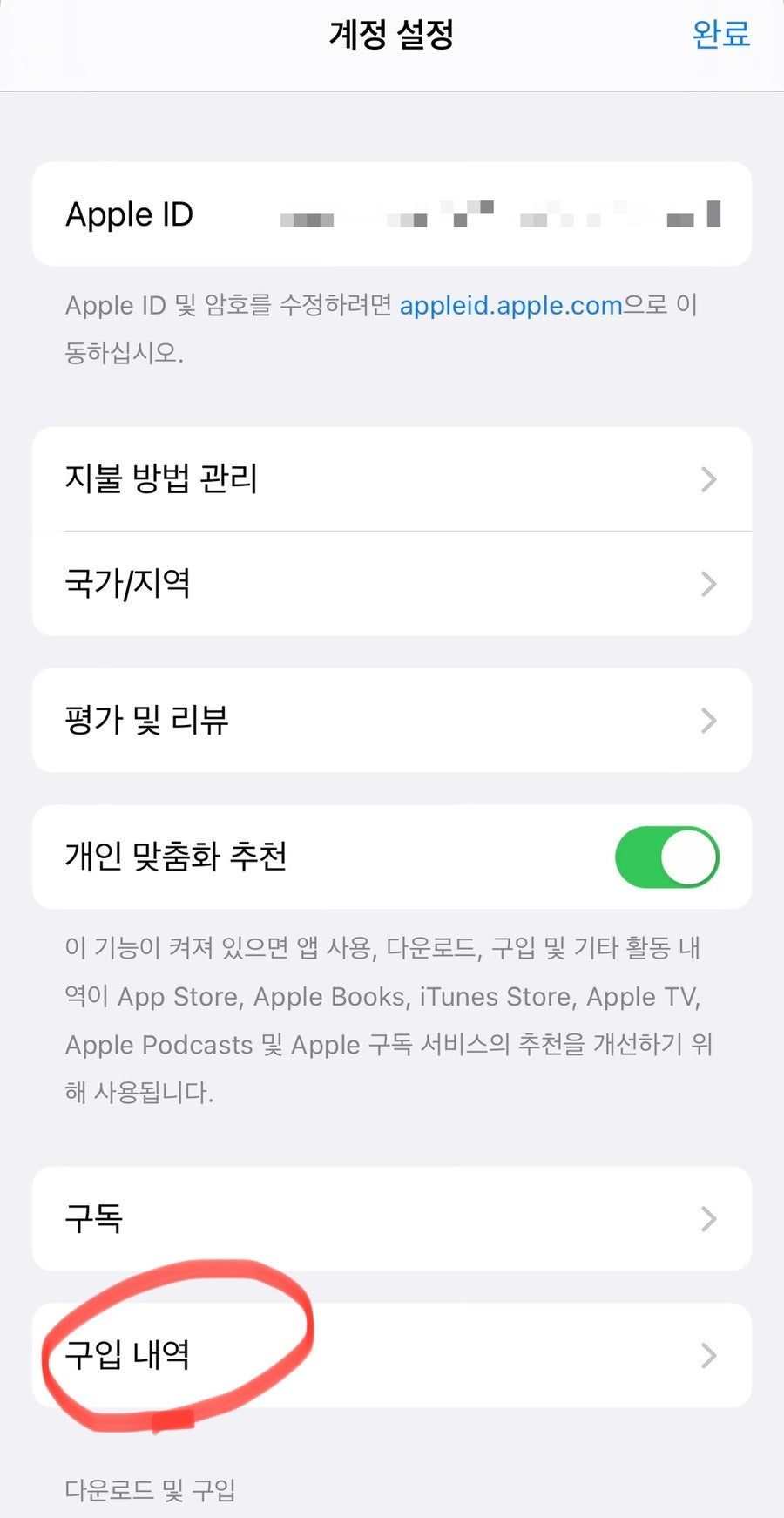Open 구입 내역
Image resolution: width=784 pixels, height=1518 pixels.
[392, 1355]
